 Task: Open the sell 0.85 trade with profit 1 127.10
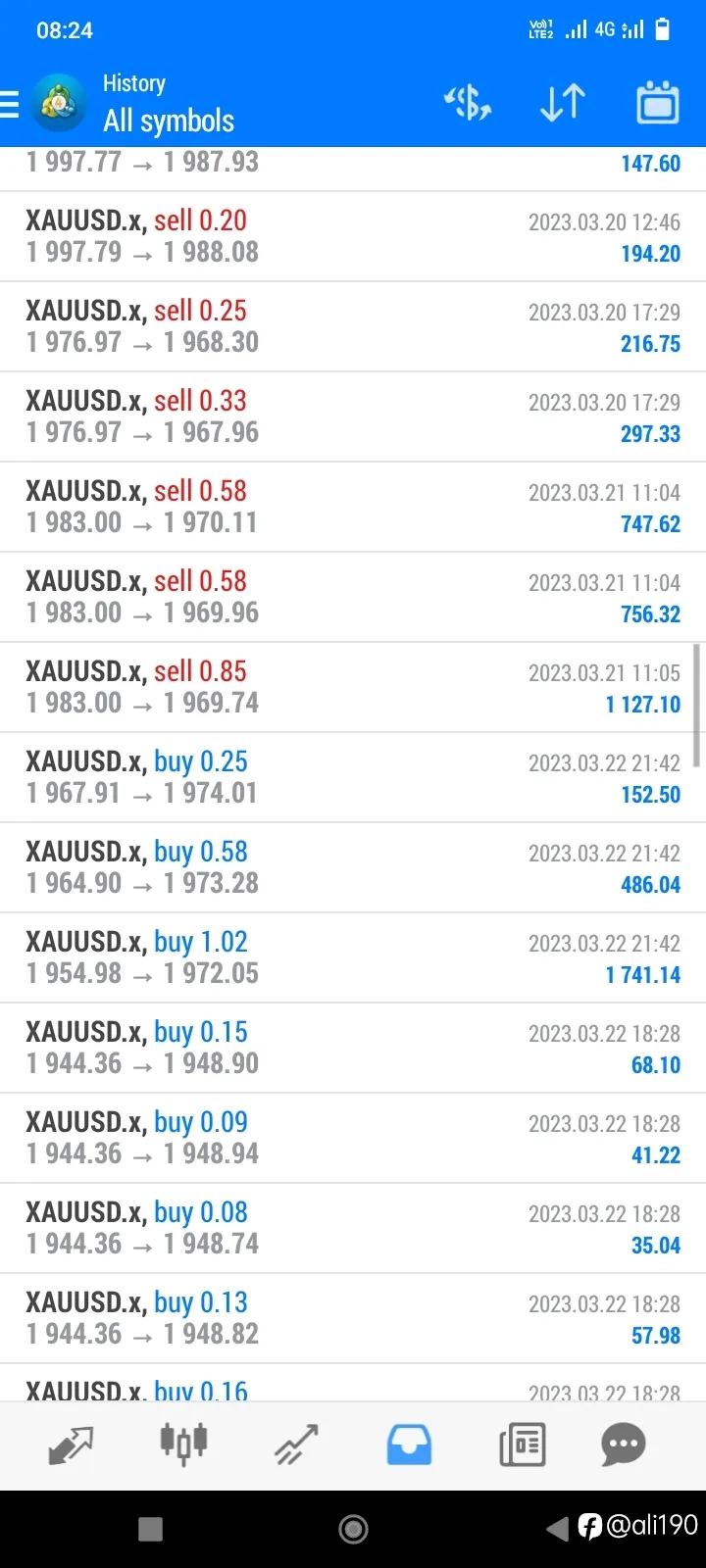353,687
